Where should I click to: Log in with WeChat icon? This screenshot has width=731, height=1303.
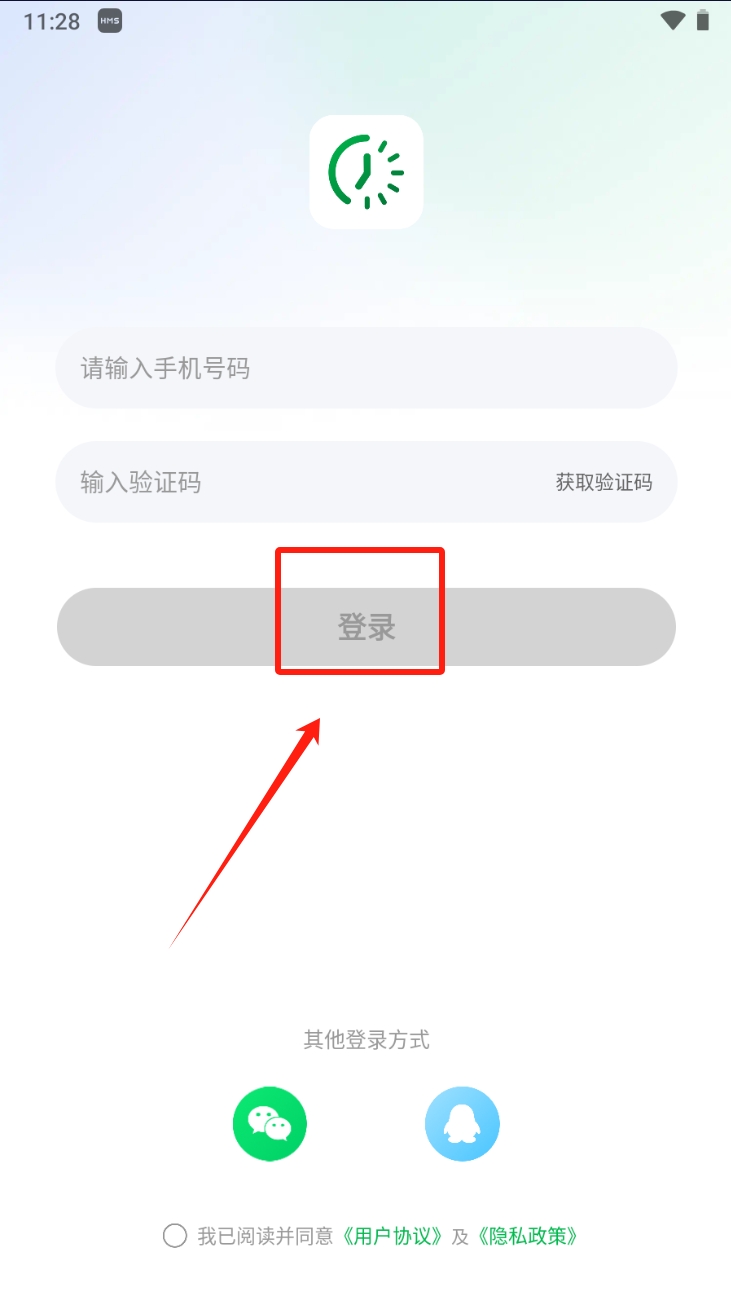point(270,1124)
